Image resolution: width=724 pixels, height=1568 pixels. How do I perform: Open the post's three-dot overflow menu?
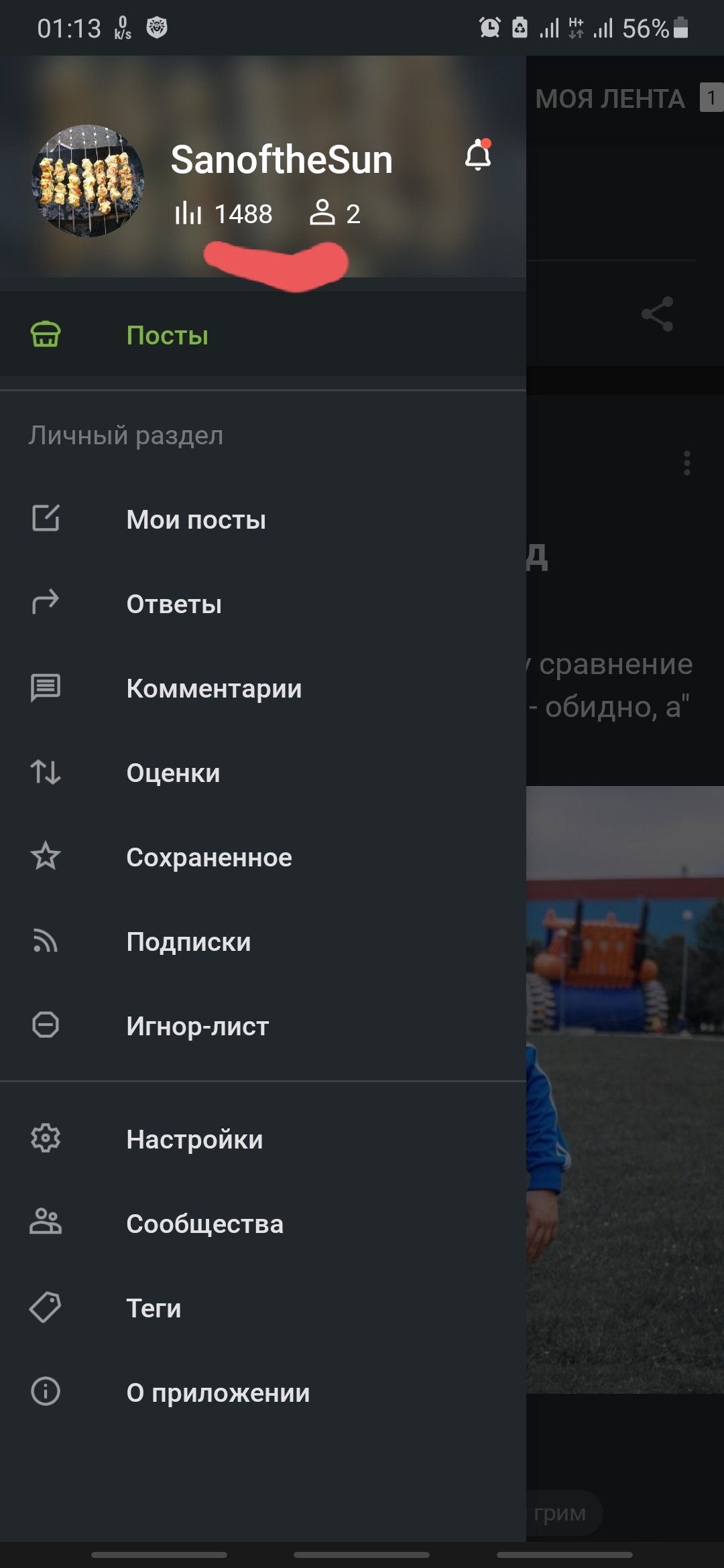click(686, 463)
